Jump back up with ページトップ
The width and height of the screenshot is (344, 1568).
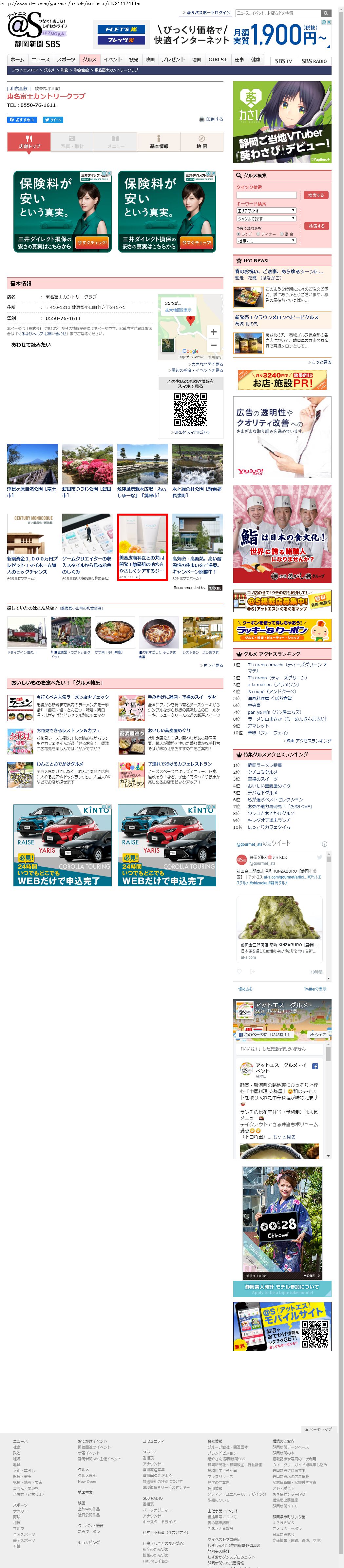[x=318, y=1428]
